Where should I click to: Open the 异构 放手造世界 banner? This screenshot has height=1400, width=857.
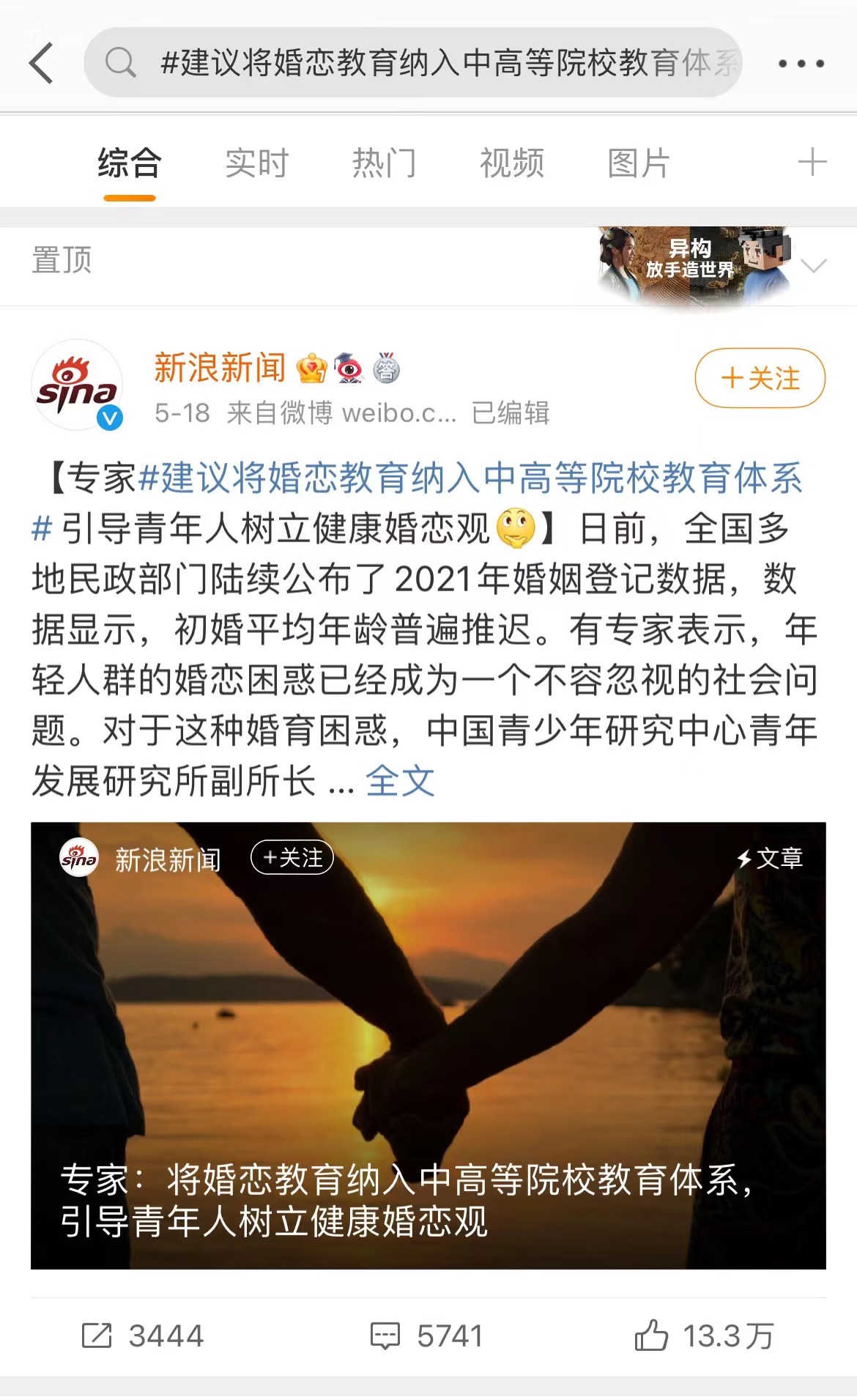[x=692, y=264]
